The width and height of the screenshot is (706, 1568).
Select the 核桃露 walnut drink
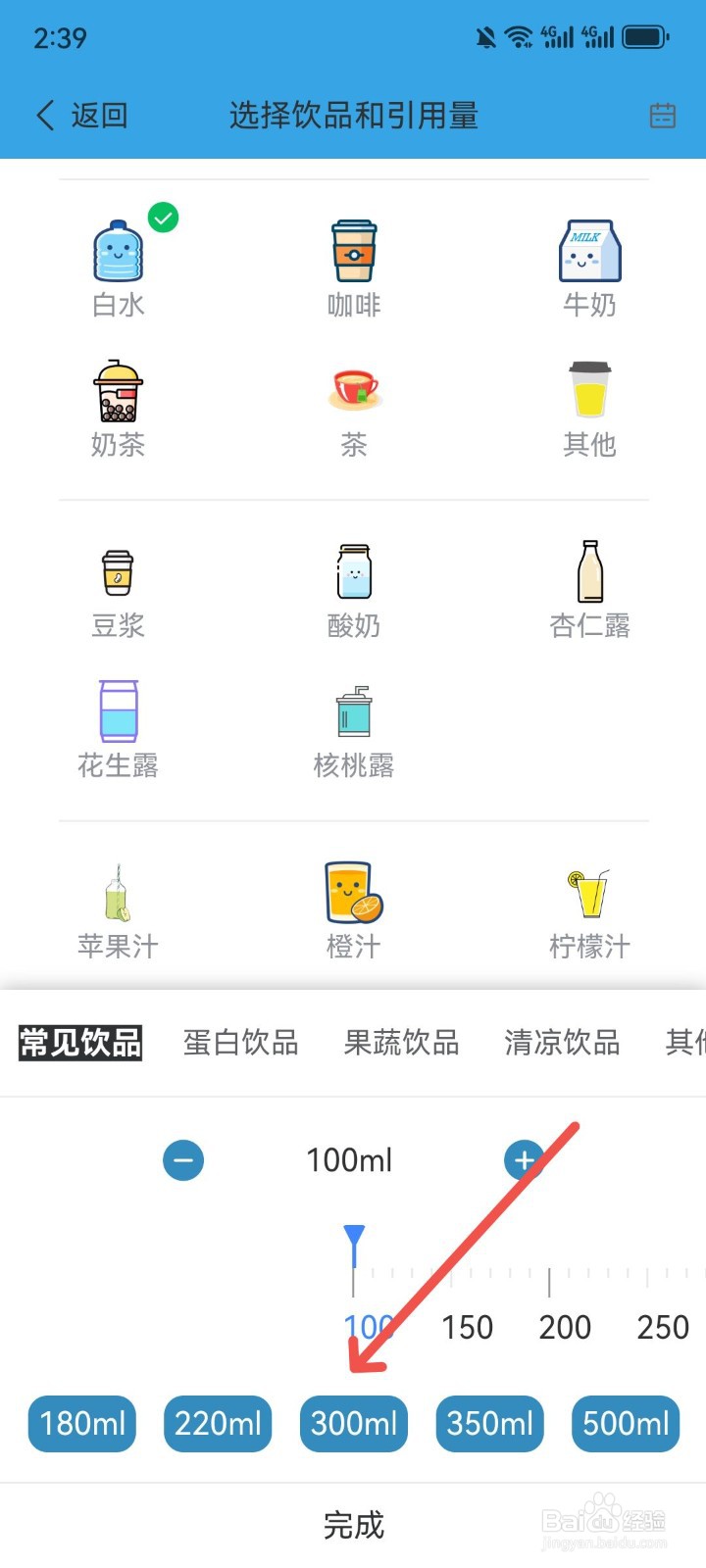coord(354,713)
